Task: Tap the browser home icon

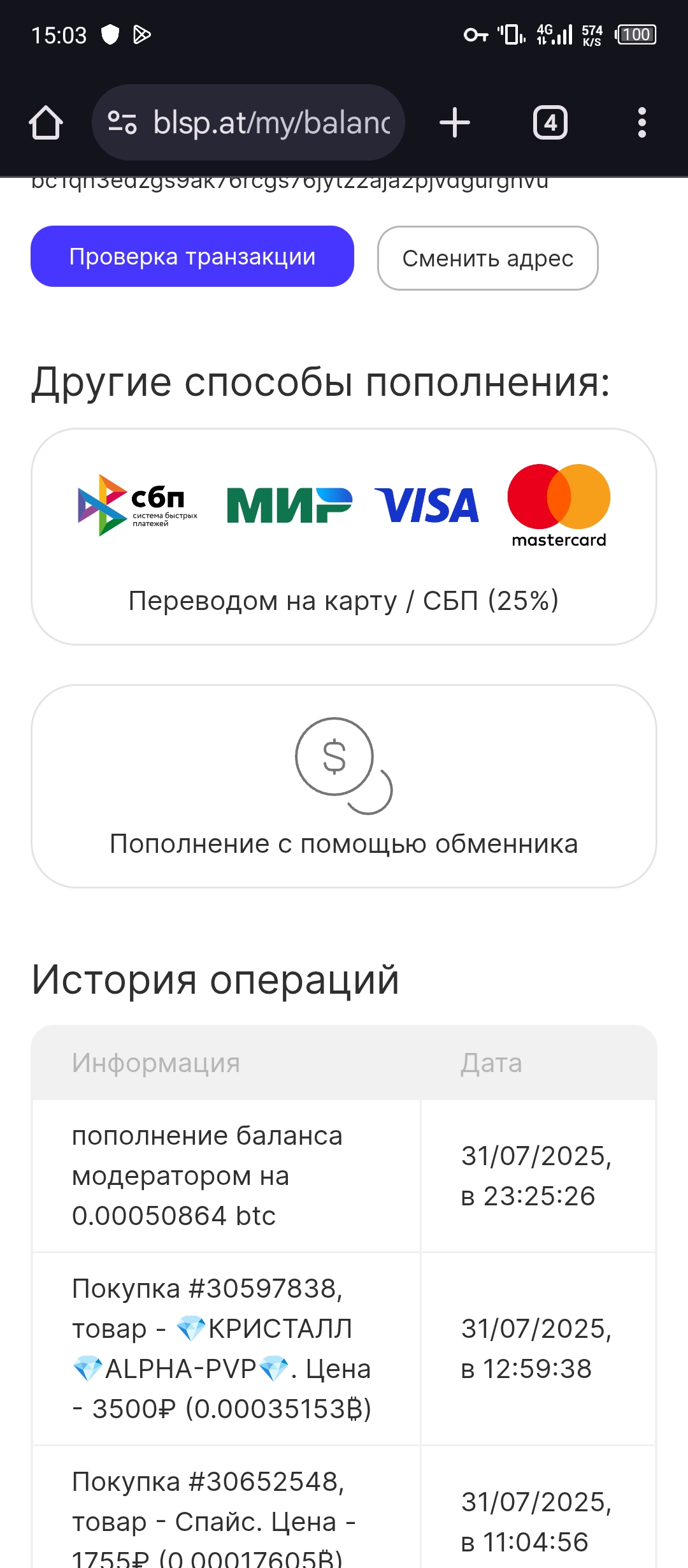Action: point(46,122)
